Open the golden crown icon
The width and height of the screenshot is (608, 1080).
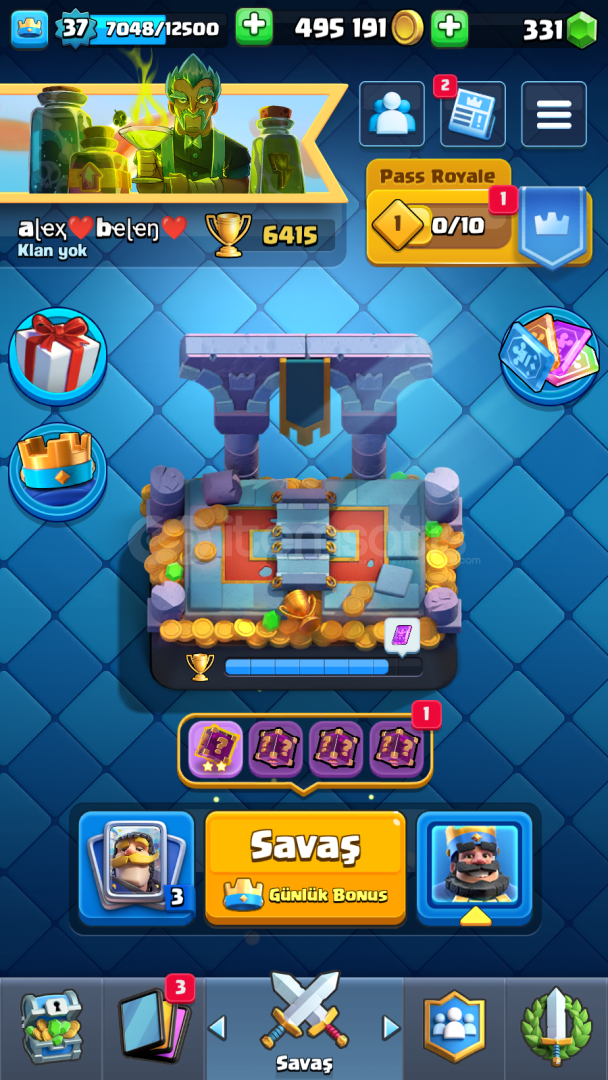(58, 472)
